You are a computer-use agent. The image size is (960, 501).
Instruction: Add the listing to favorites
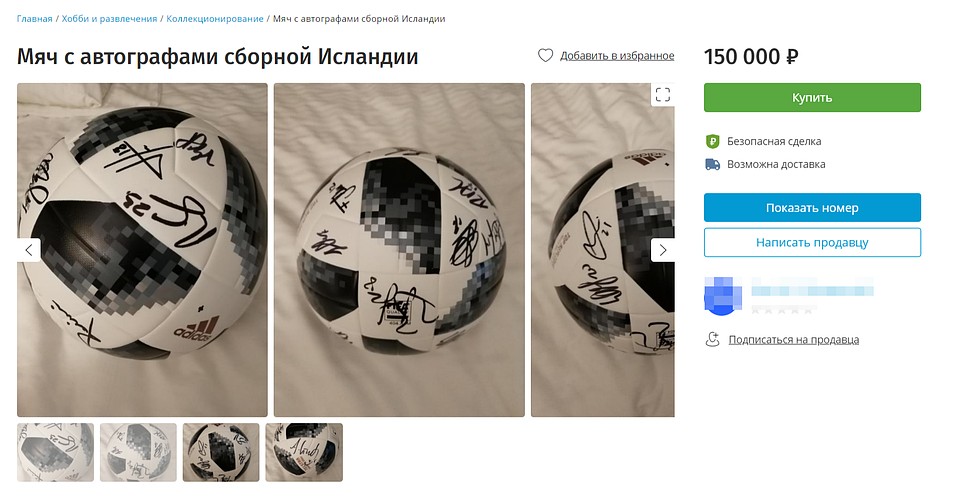tap(607, 56)
